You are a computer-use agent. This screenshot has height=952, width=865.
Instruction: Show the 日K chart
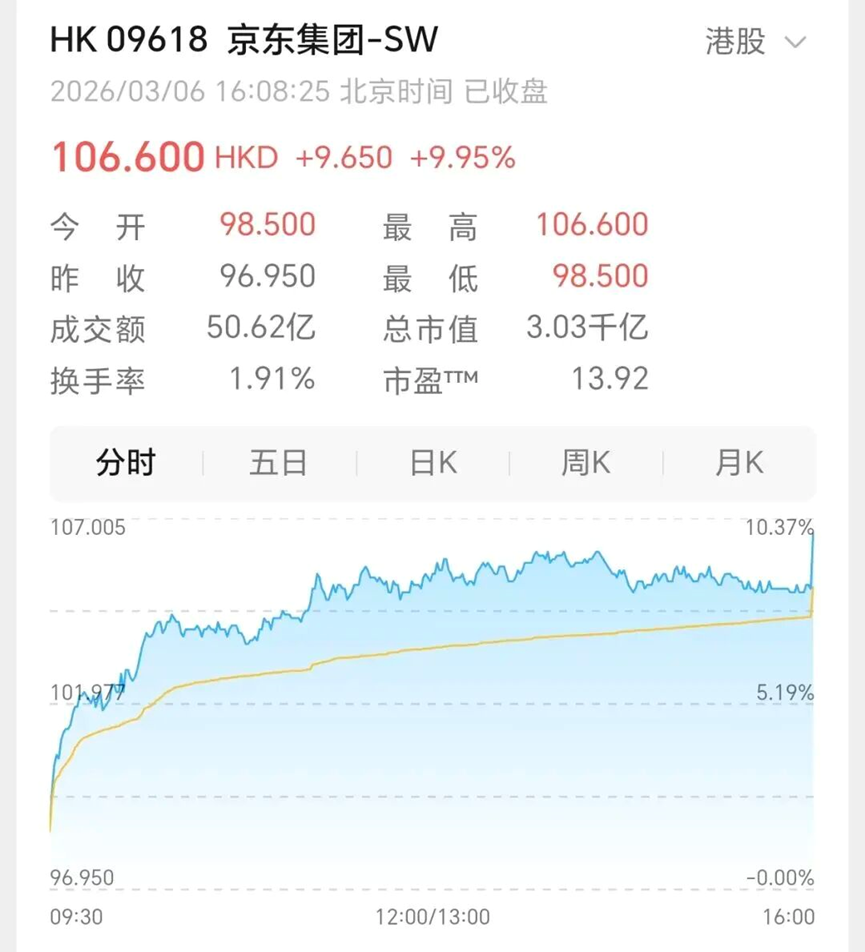[x=433, y=463]
